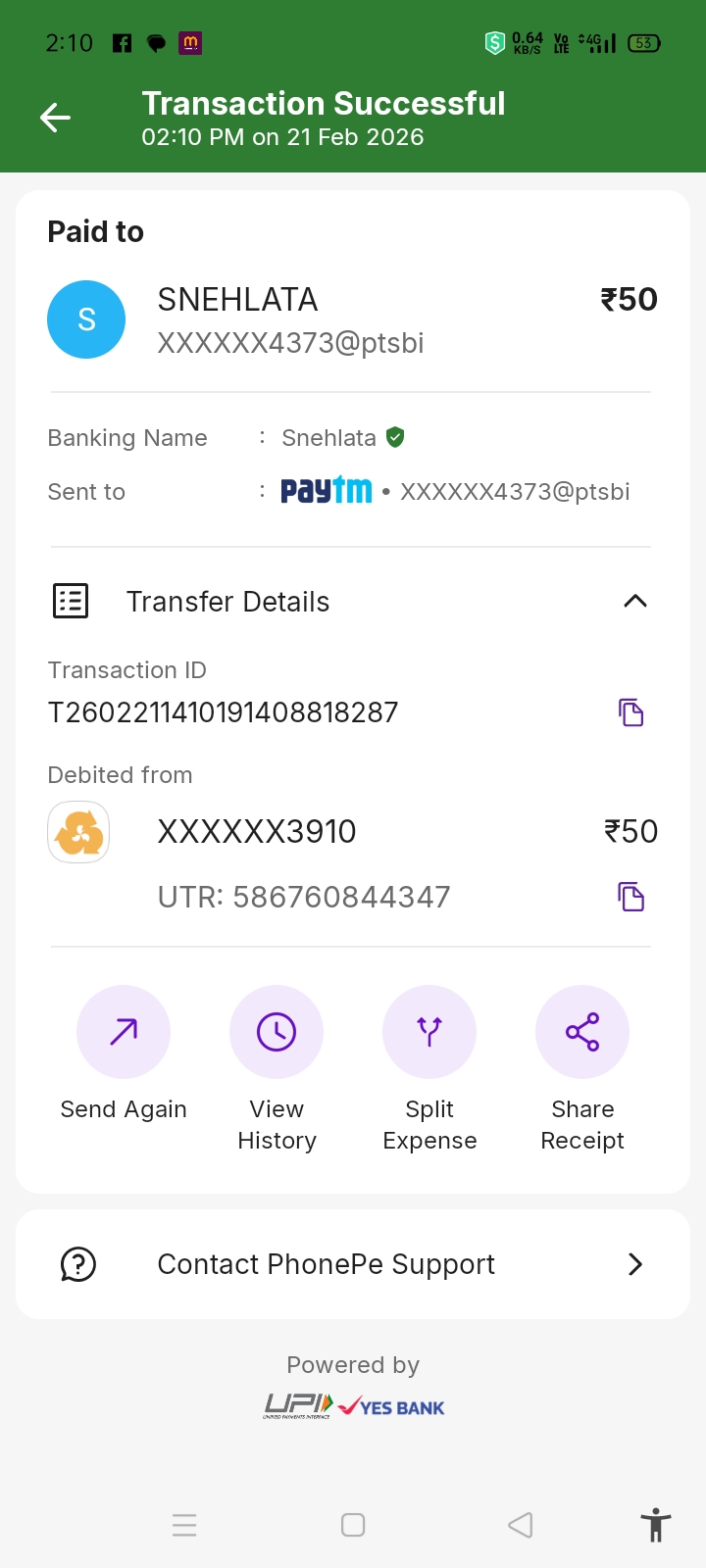Share Receipt of this transaction
Screen dimensions: 706x1568
pyautogui.click(x=582, y=1033)
